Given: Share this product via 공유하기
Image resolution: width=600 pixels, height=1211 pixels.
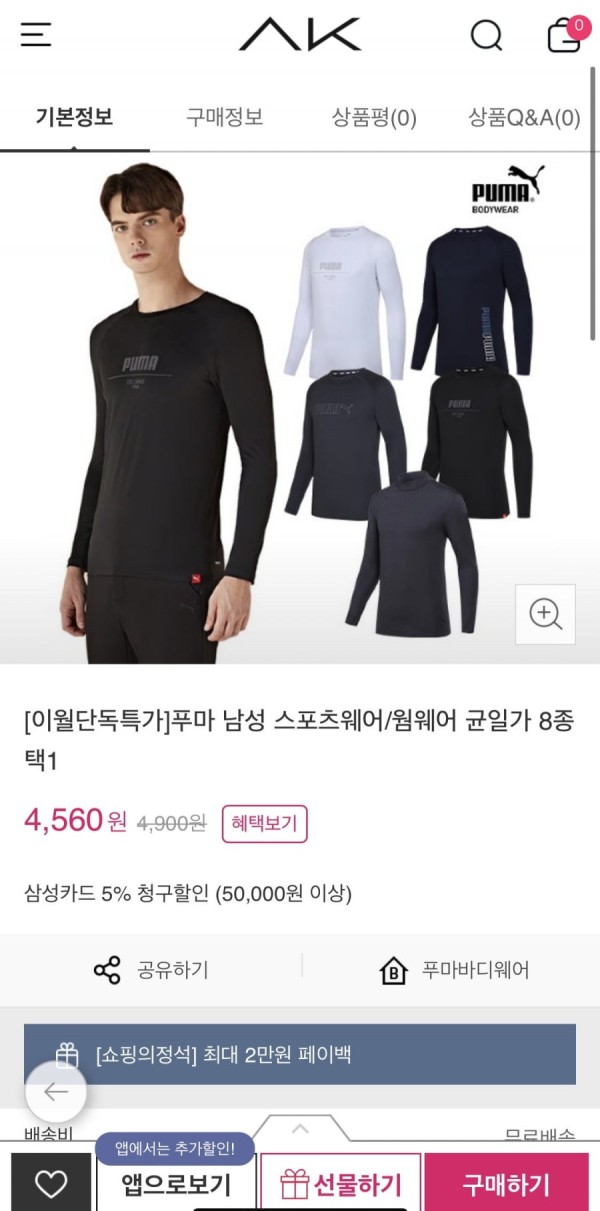Looking at the screenshot, I should click(150, 970).
